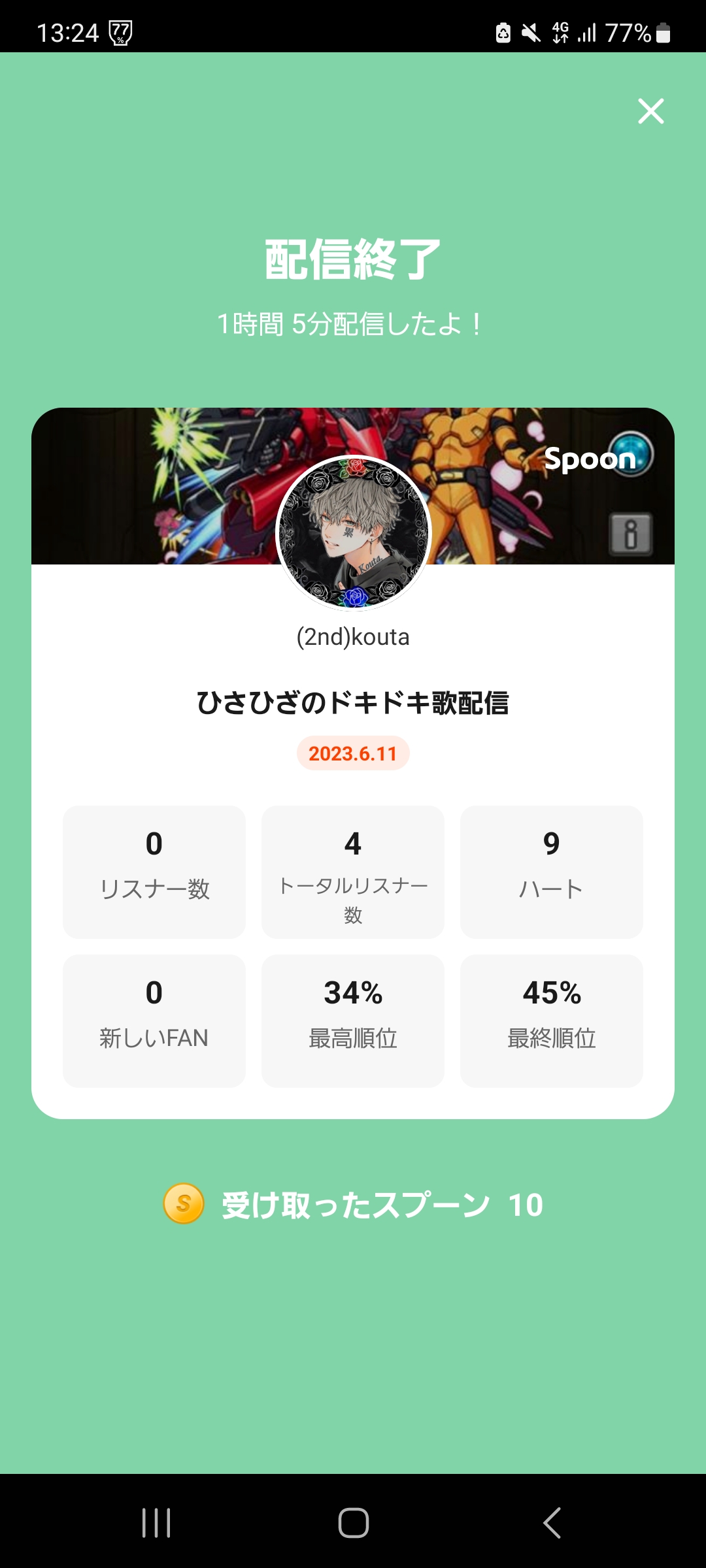Go back using the system back button

(552, 1523)
